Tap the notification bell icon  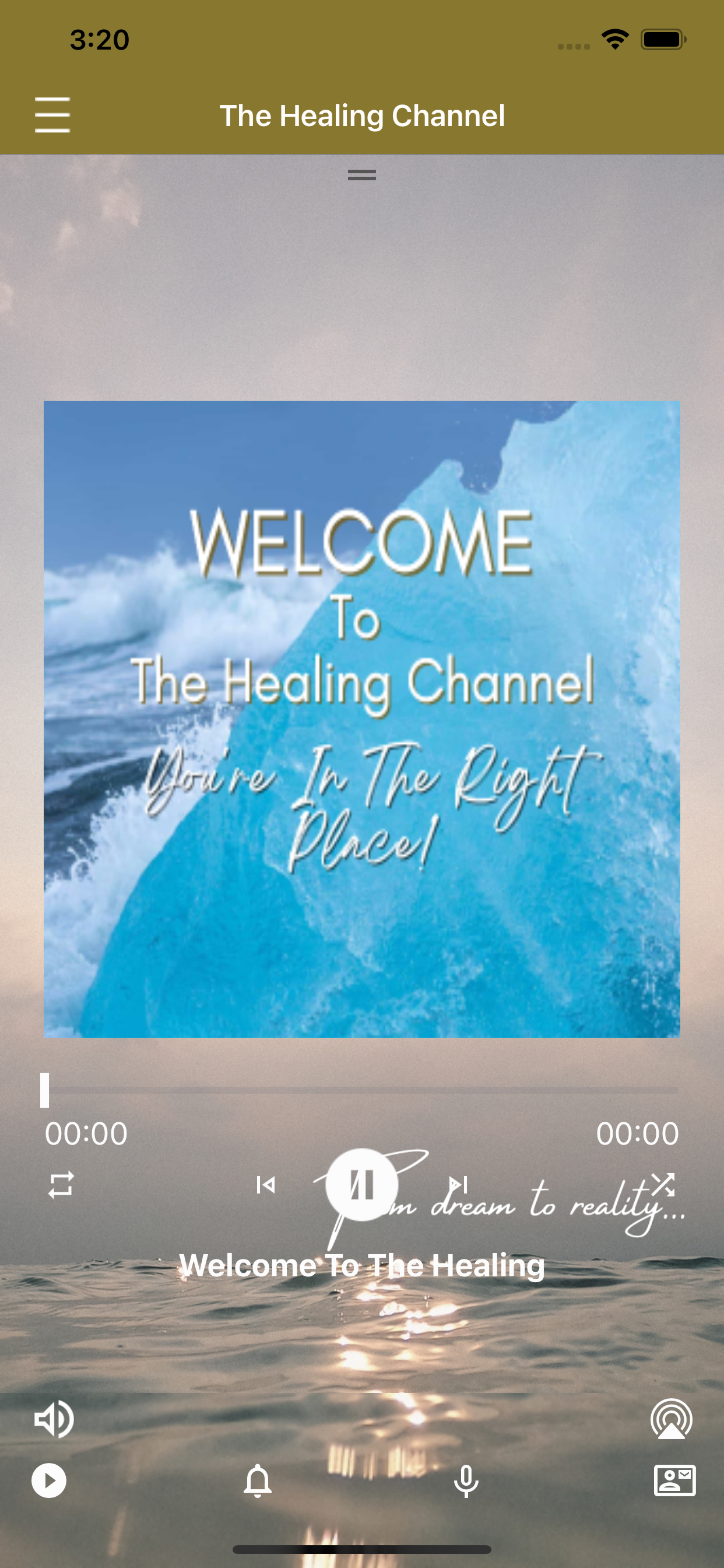pos(258,1482)
